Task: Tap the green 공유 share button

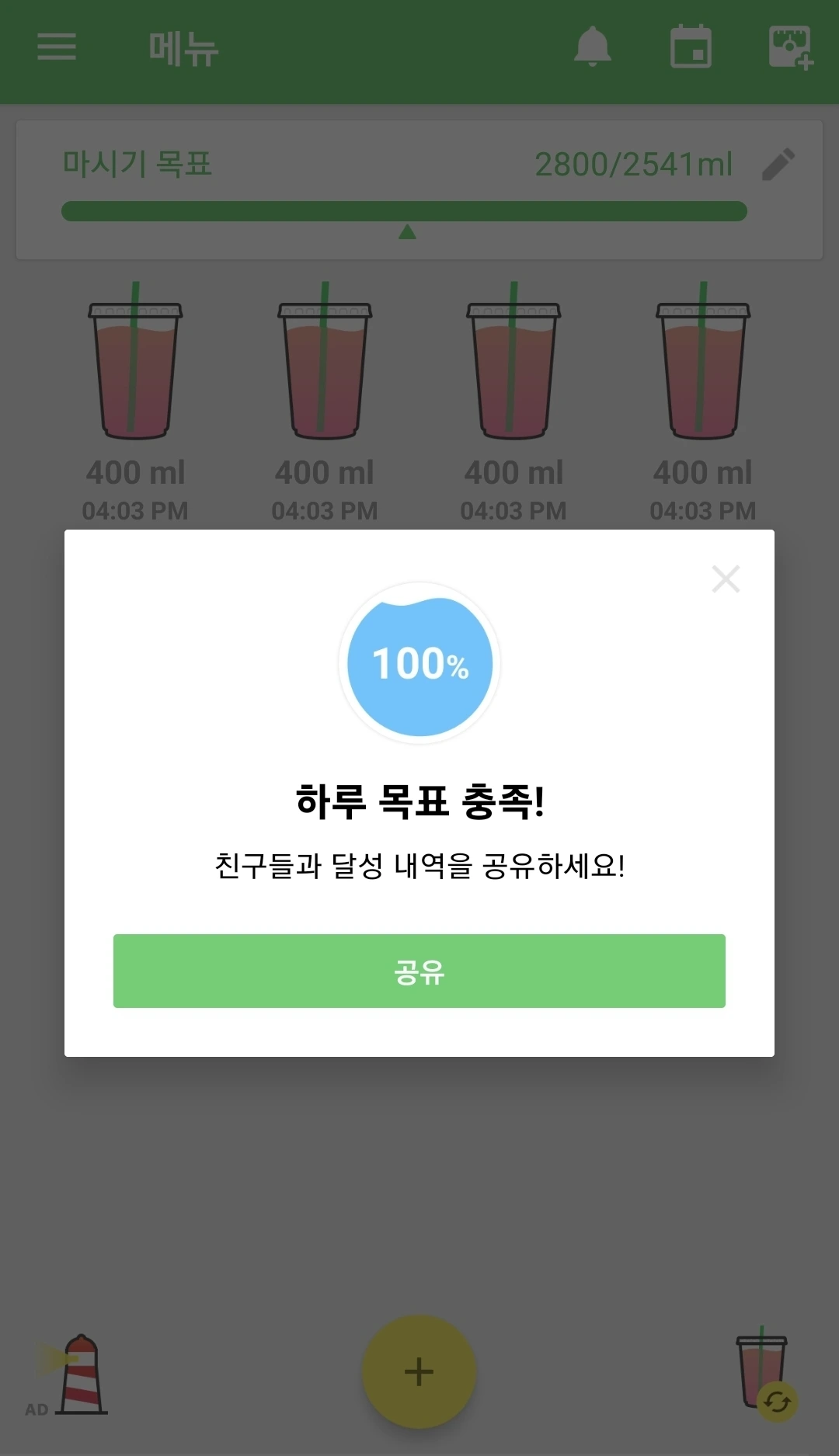Action: pyautogui.click(x=419, y=971)
